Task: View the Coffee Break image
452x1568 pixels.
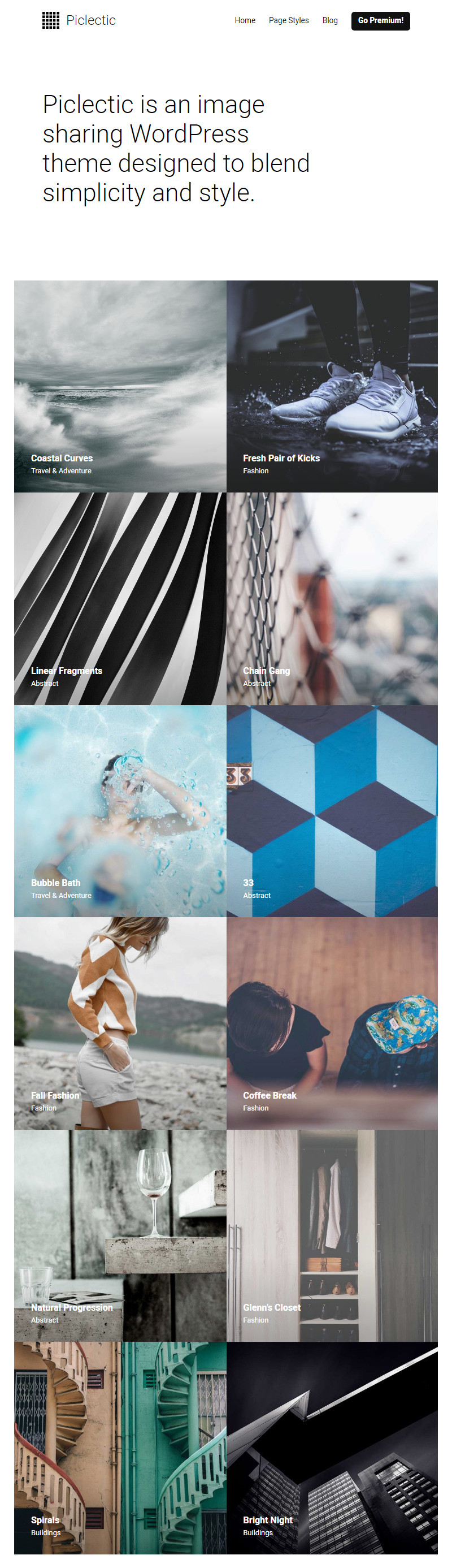Action: tap(332, 1023)
